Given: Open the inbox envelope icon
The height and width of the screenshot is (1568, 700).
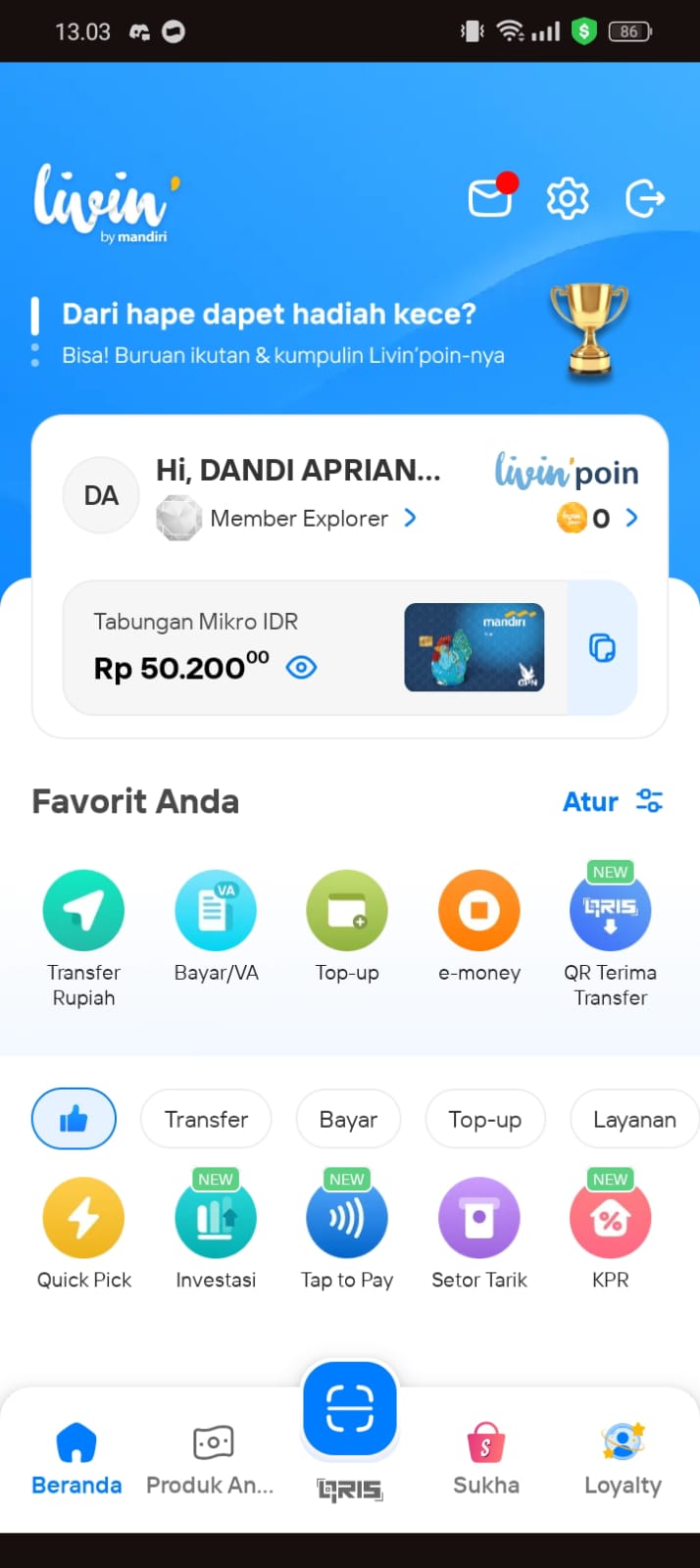Looking at the screenshot, I should pyautogui.click(x=491, y=197).
